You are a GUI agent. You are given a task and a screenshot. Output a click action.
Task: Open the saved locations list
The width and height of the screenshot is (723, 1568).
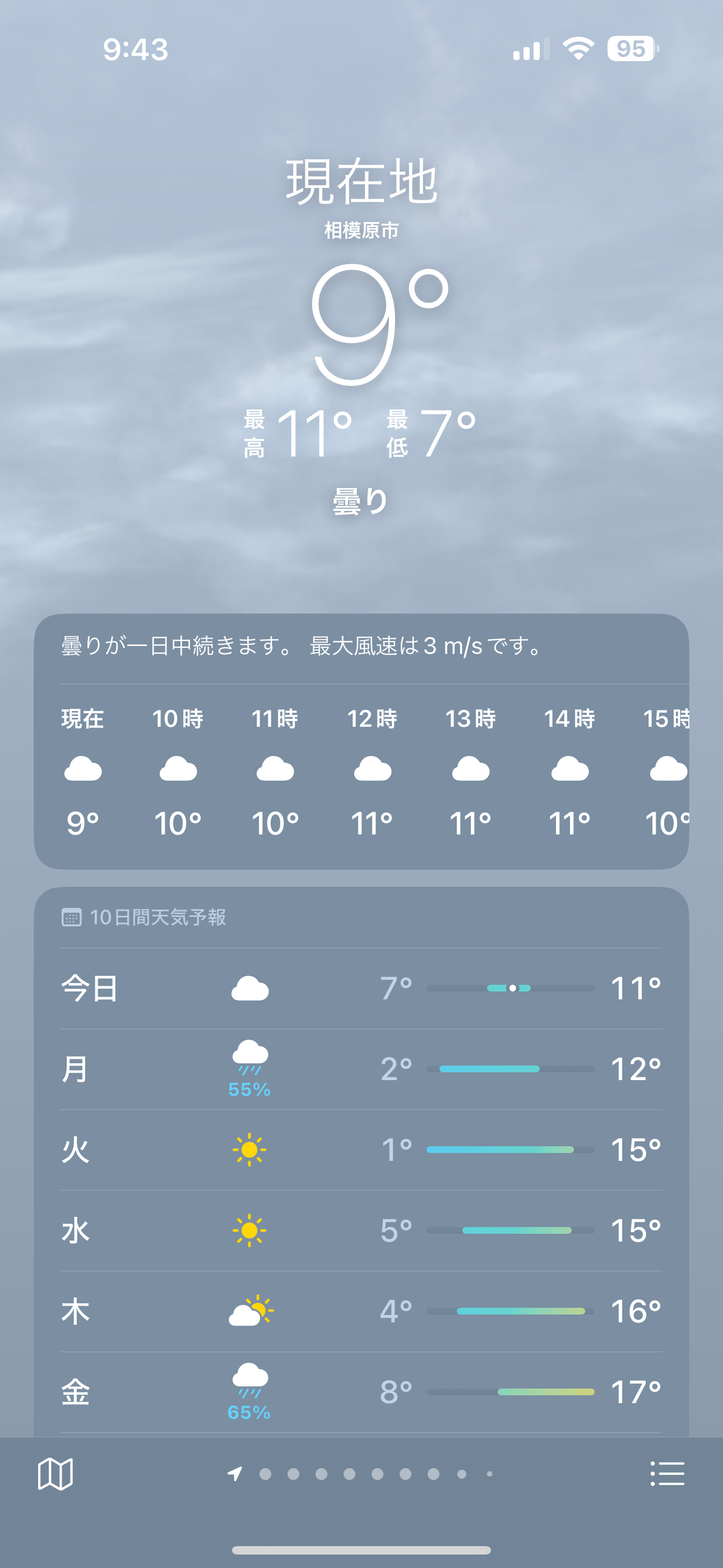point(667,1474)
